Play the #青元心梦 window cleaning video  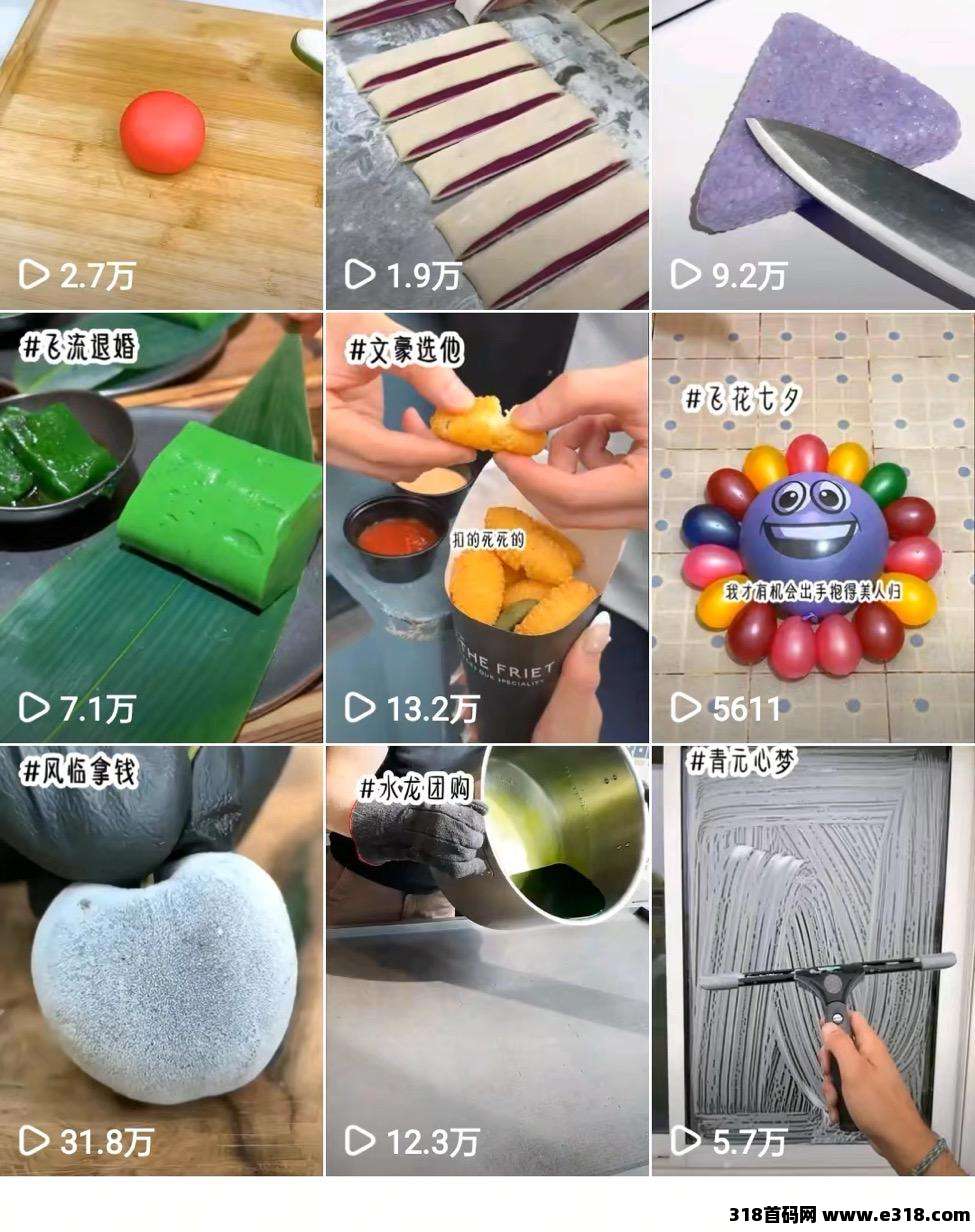pos(813,960)
